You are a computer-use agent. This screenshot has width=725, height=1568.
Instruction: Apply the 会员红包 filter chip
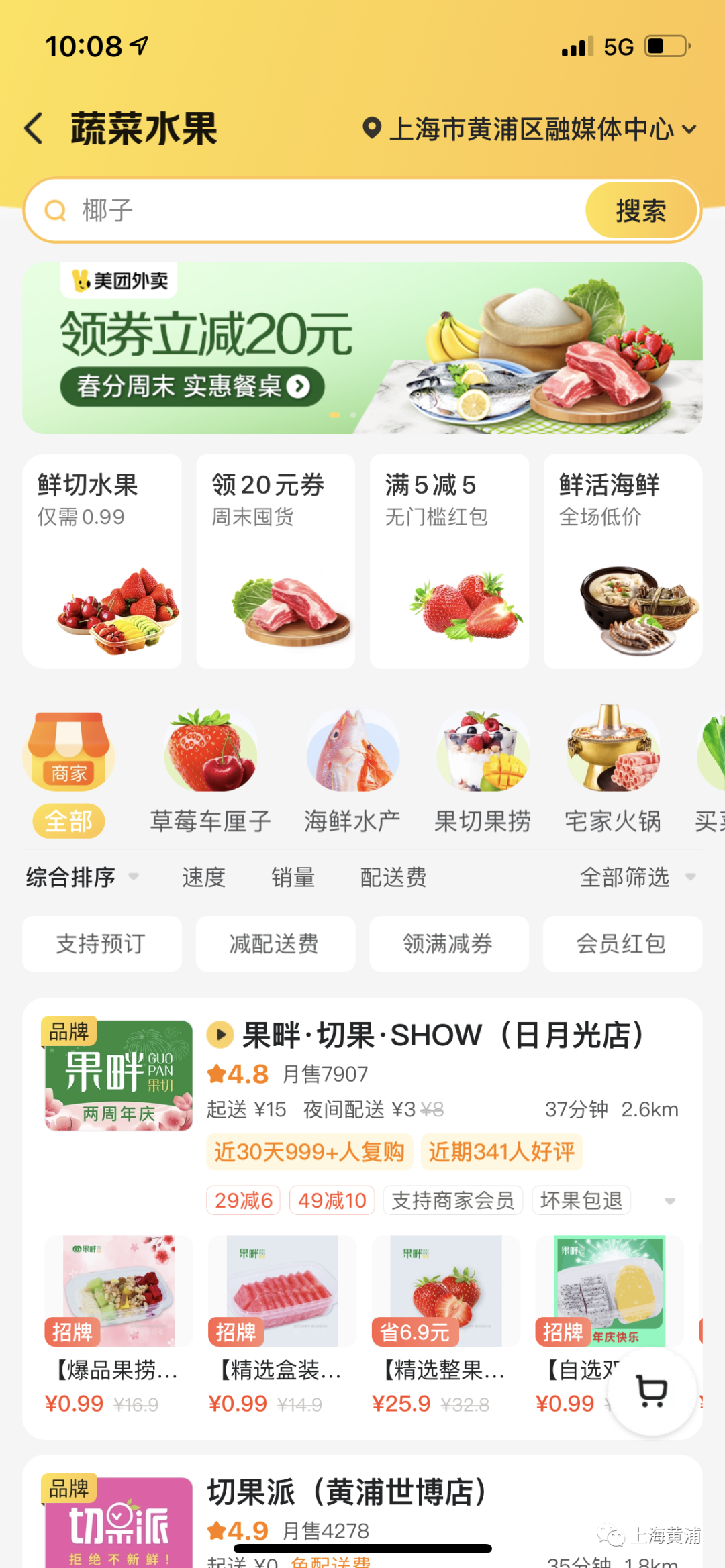tap(622, 944)
